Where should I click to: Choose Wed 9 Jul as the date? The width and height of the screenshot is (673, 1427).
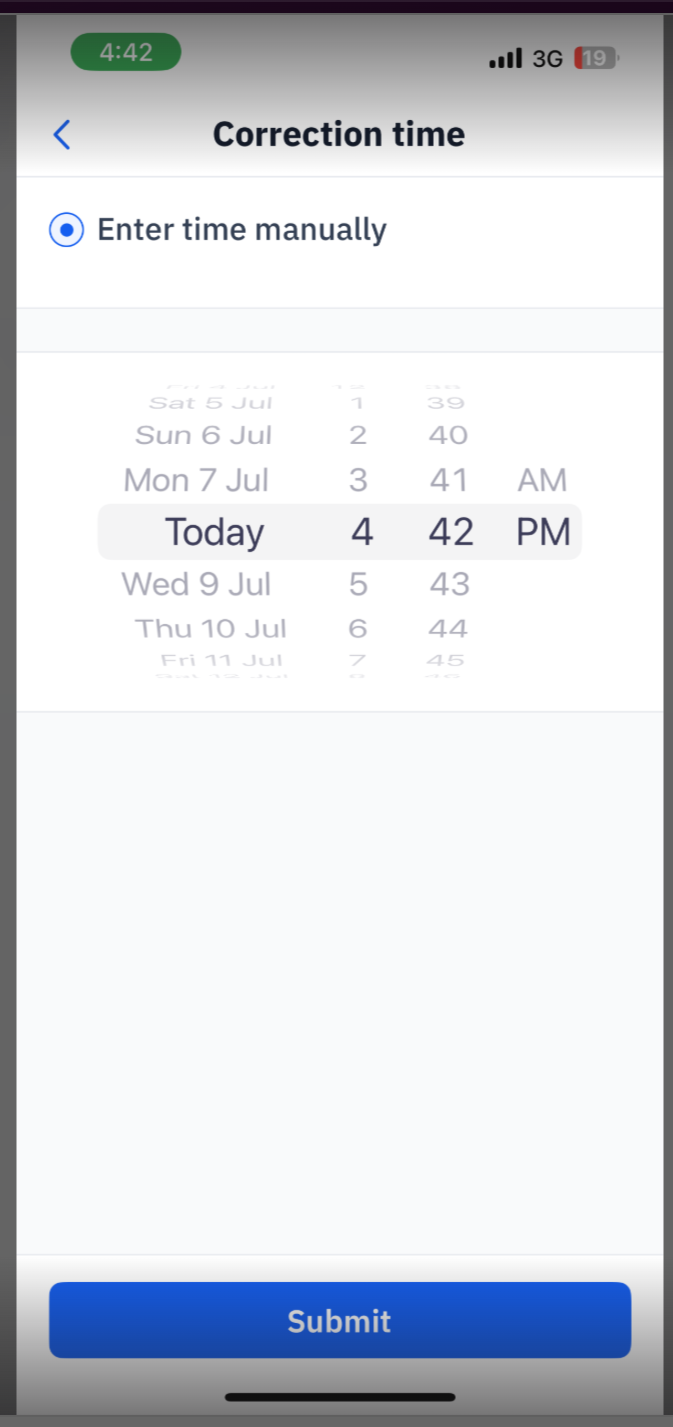coord(196,584)
